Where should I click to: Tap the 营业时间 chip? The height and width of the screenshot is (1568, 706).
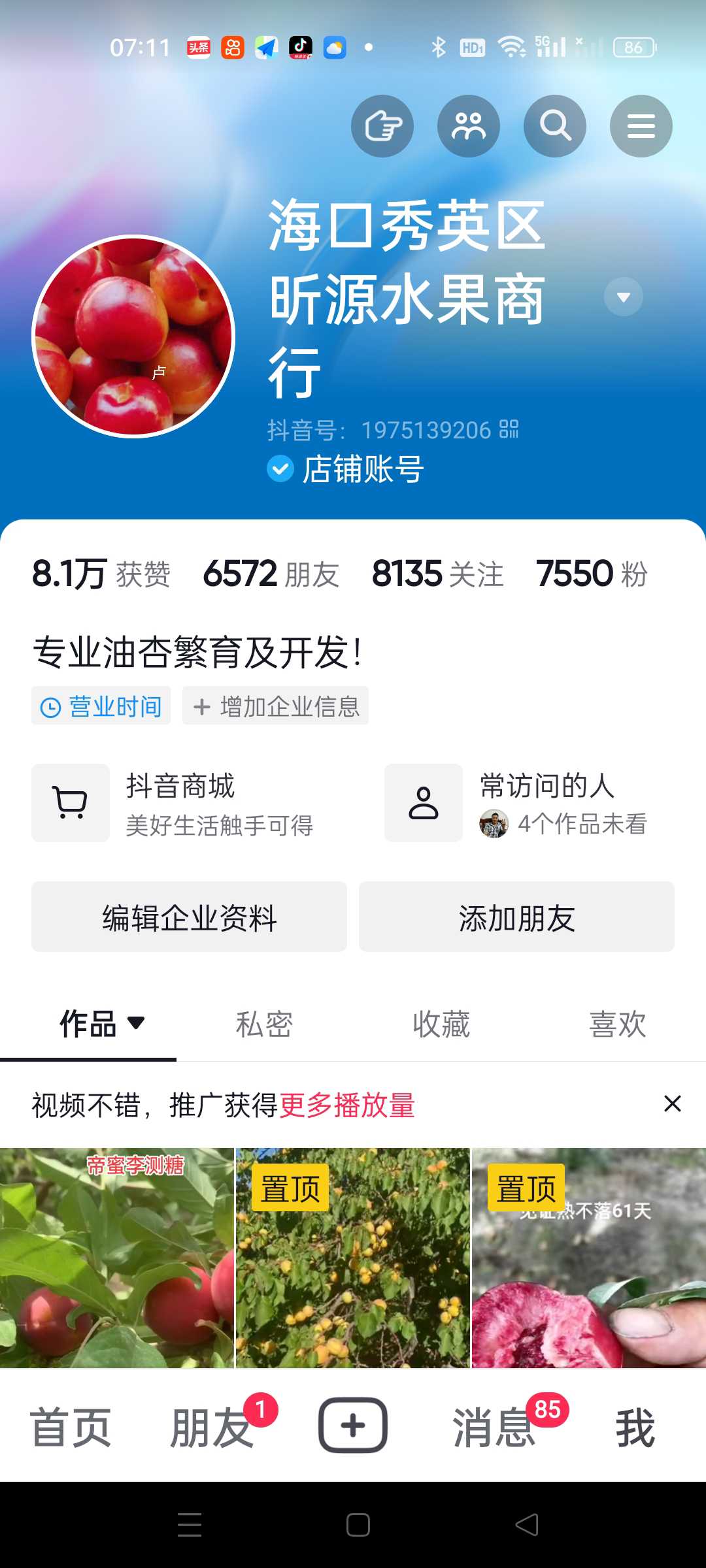101,706
